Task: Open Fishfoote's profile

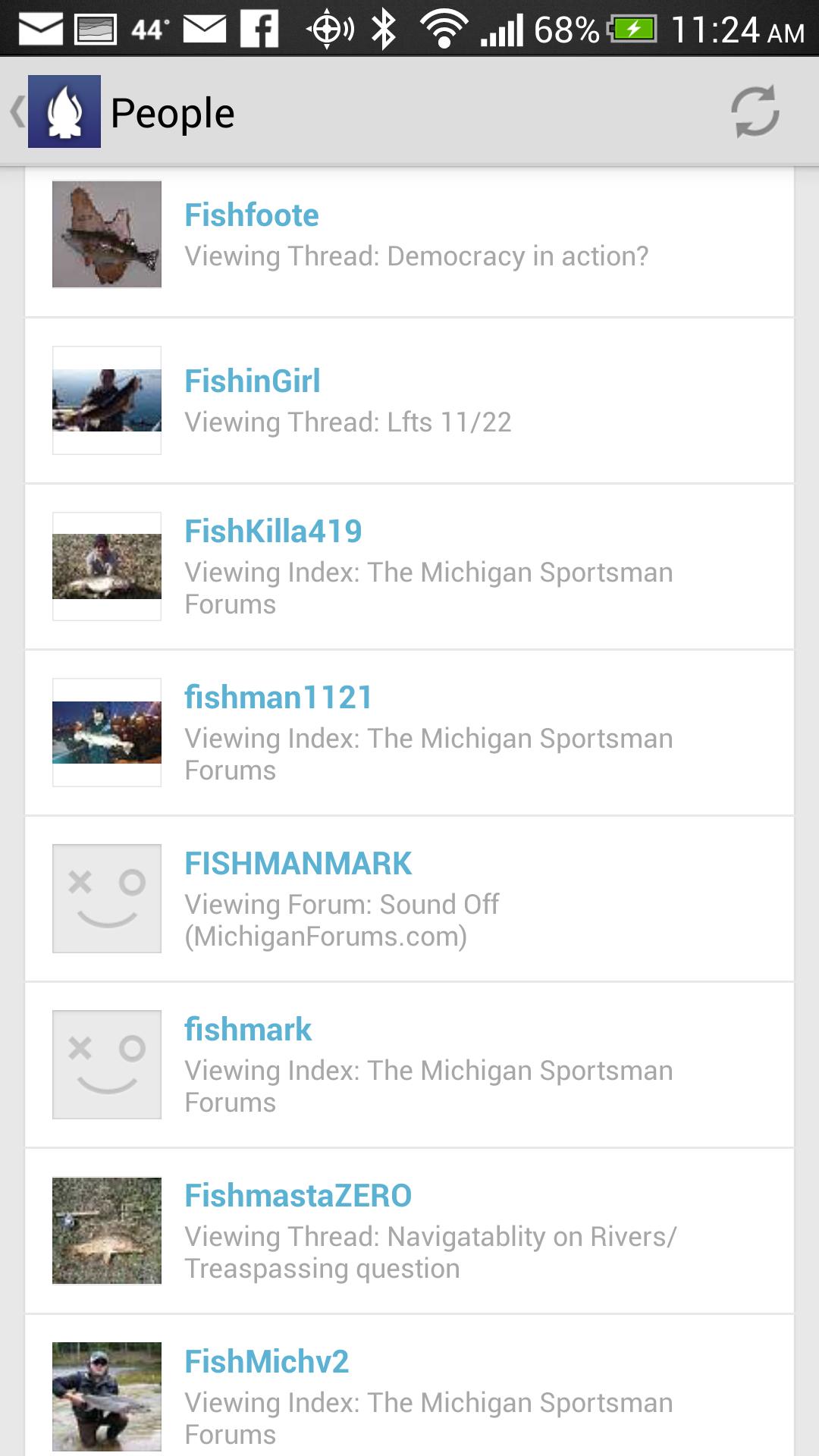Action: [409, 235]
